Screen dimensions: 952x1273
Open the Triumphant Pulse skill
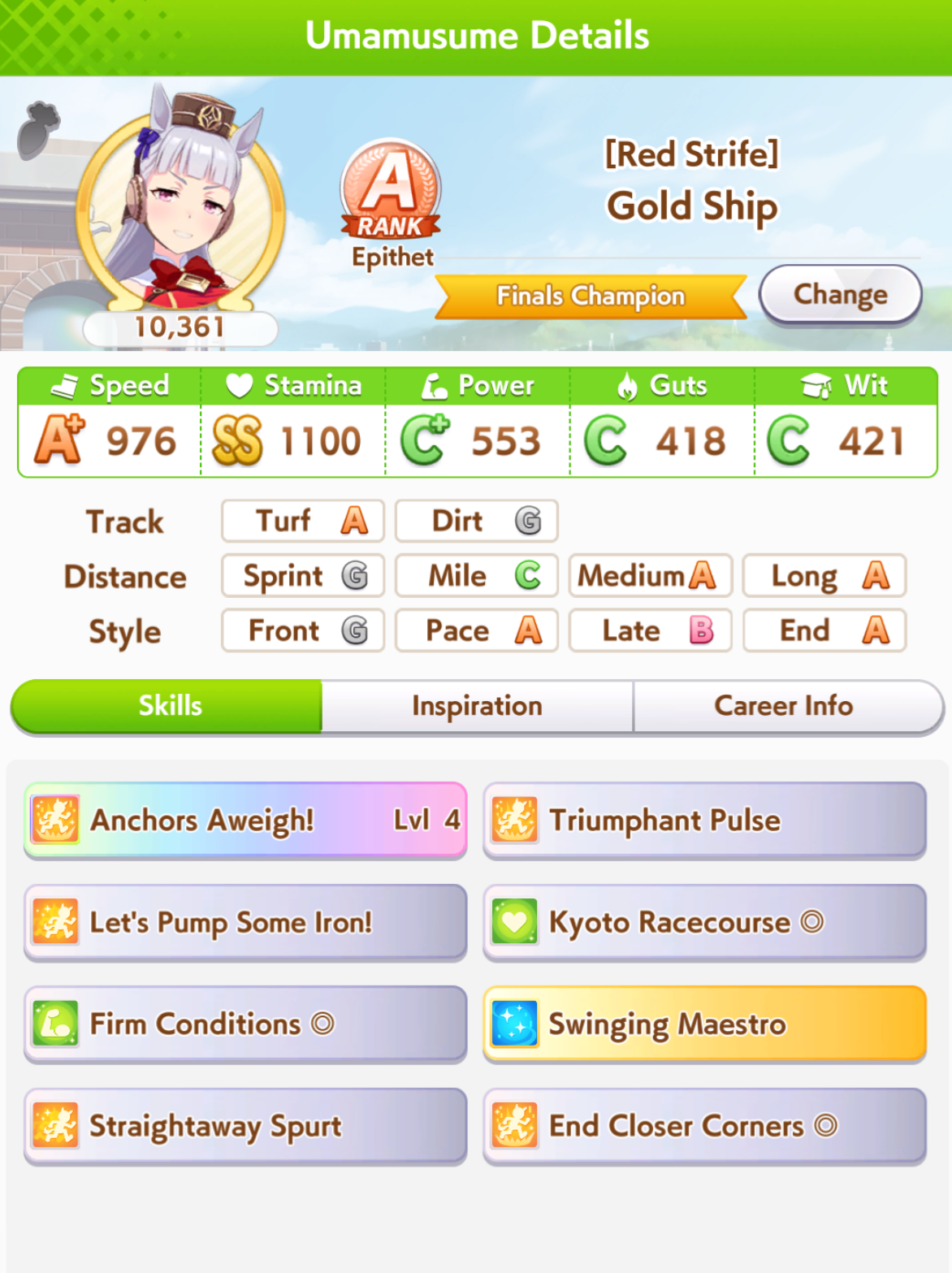704,821
